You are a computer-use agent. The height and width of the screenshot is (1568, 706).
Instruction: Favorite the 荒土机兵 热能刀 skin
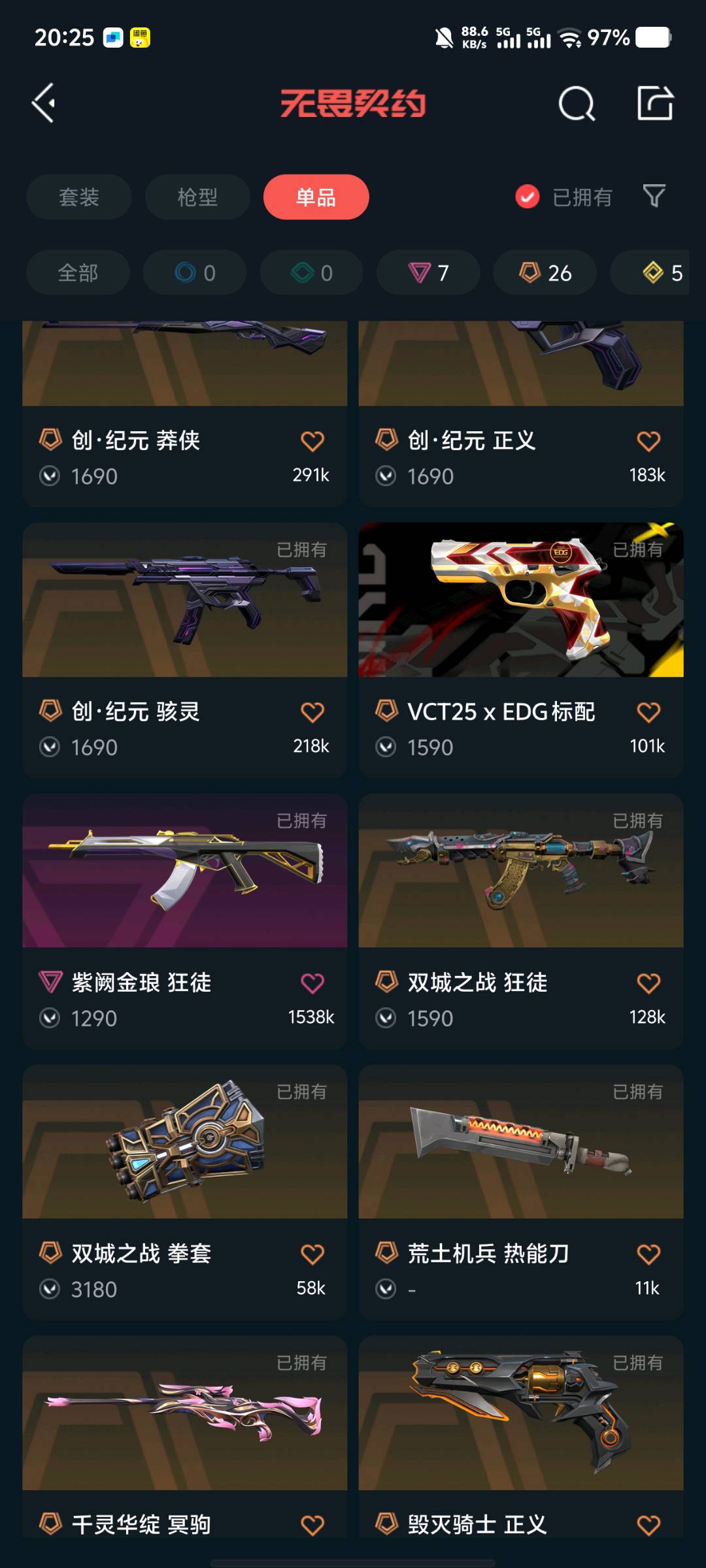(648, 1254)
